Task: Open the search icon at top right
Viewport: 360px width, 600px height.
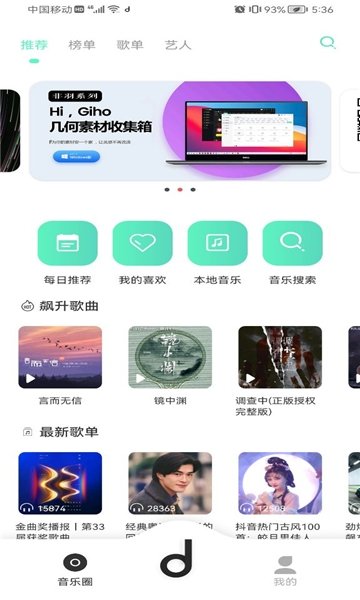Action: 327,42
